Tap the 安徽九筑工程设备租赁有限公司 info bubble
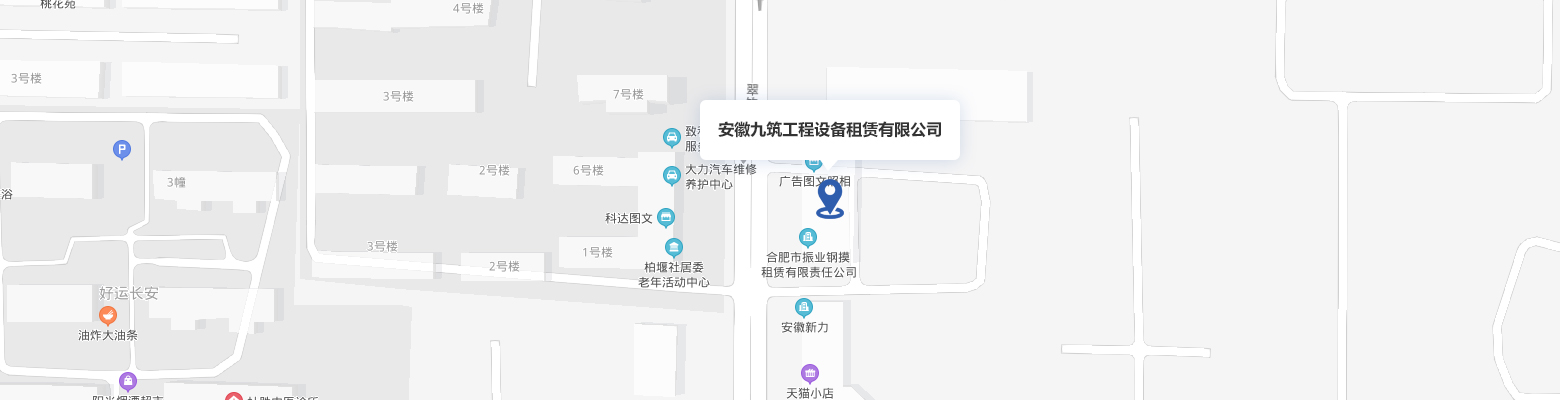1560x400 pixels. tap(830, 129)
